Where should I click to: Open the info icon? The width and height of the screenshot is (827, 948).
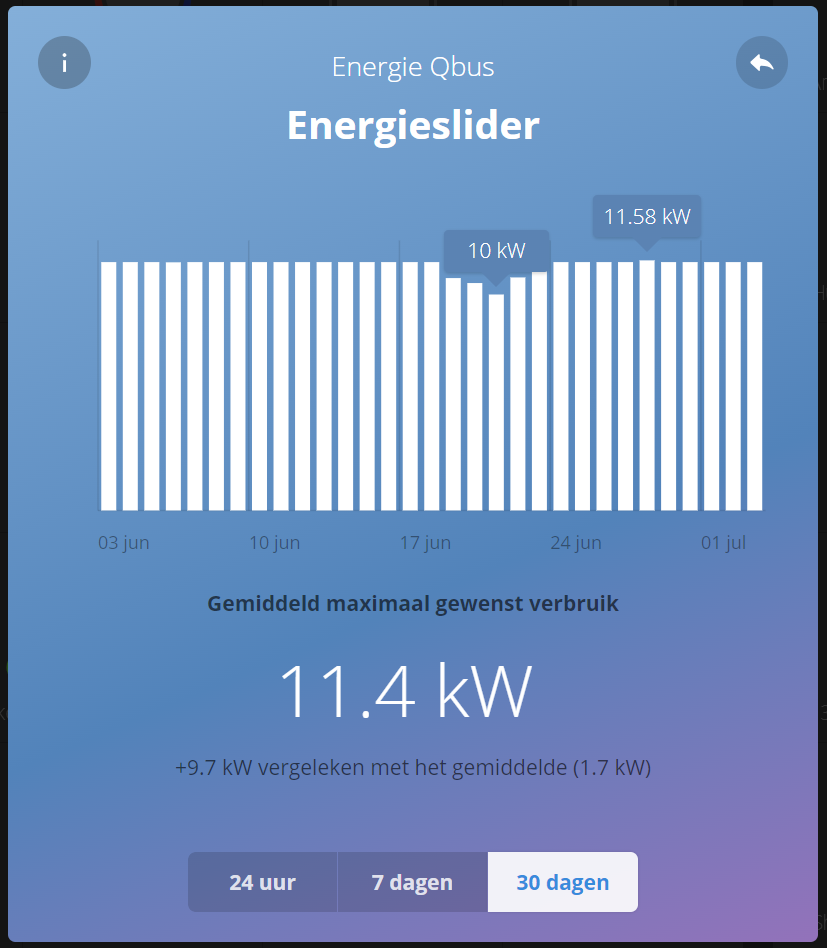pyautogui.click(x=64, y=63)
